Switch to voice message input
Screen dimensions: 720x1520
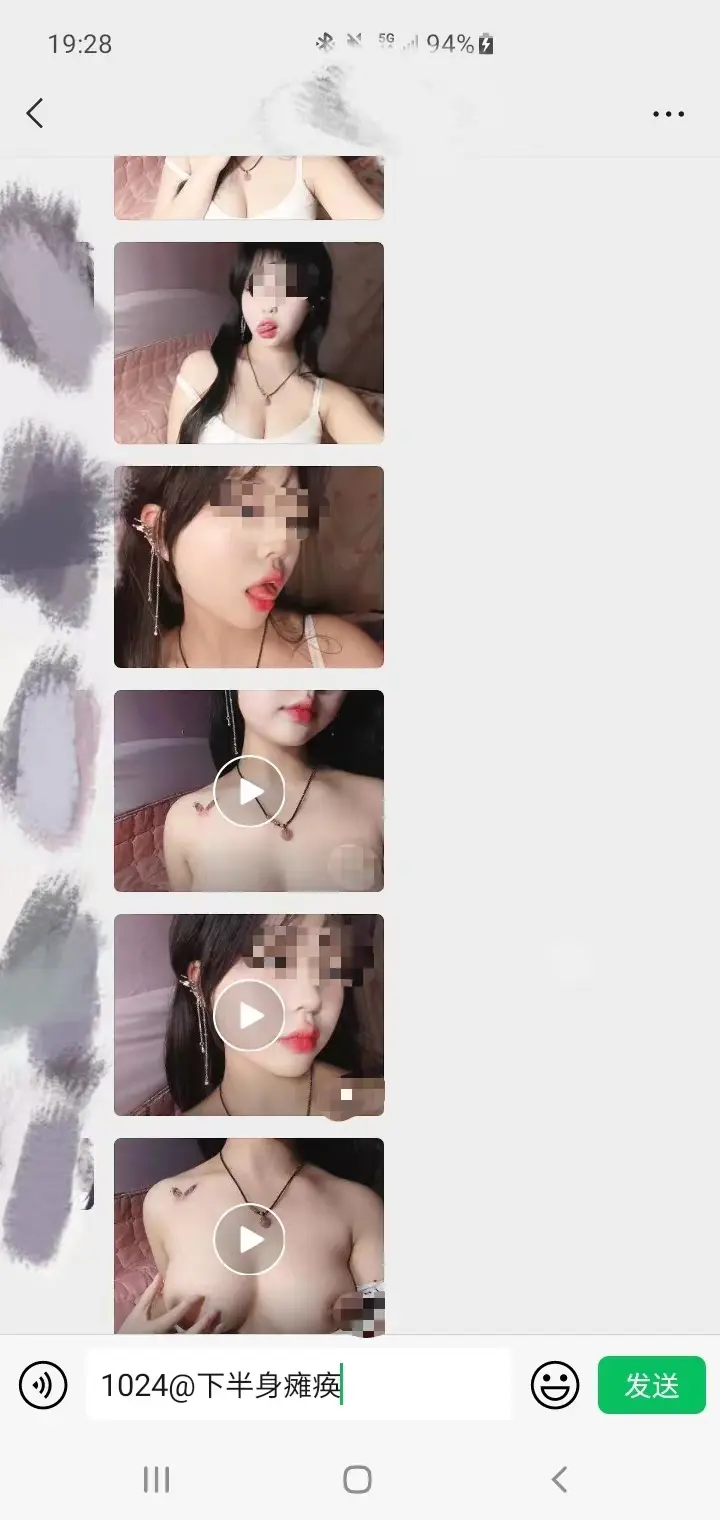tap(43, 1385)
